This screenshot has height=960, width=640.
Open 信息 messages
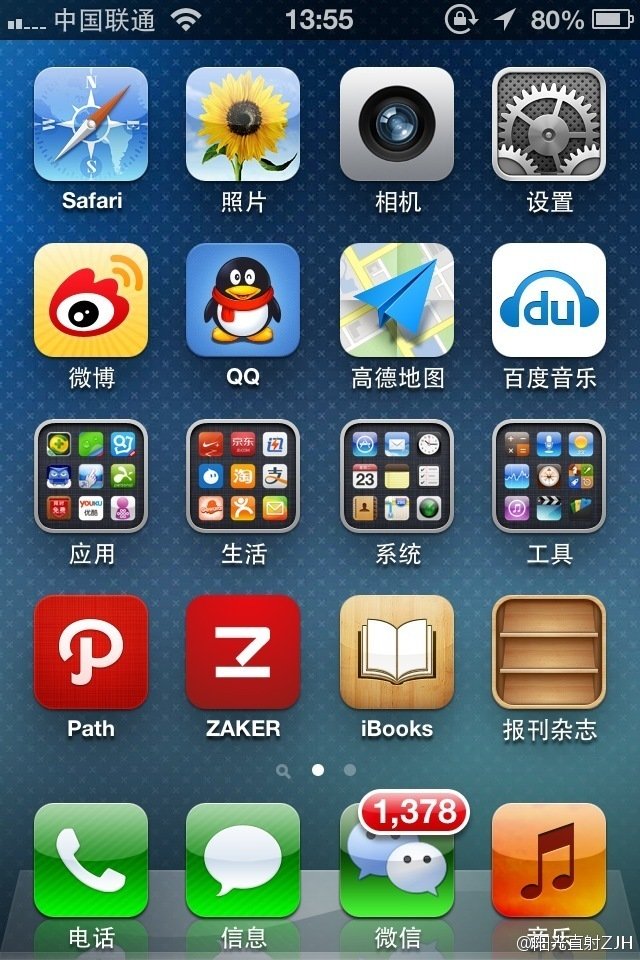[243, 860]
